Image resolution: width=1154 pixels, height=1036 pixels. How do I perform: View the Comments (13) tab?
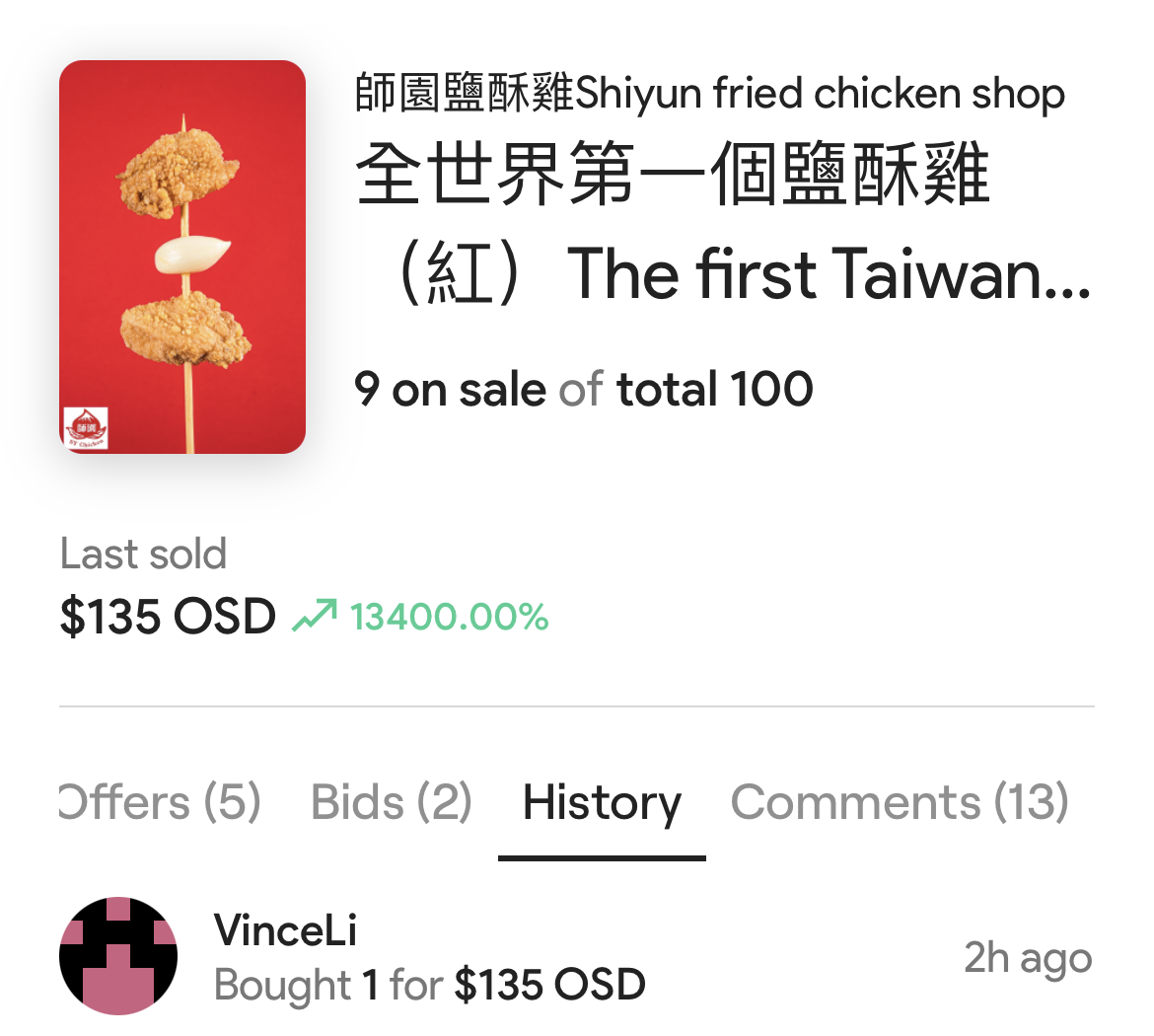[x=900, y=802]
